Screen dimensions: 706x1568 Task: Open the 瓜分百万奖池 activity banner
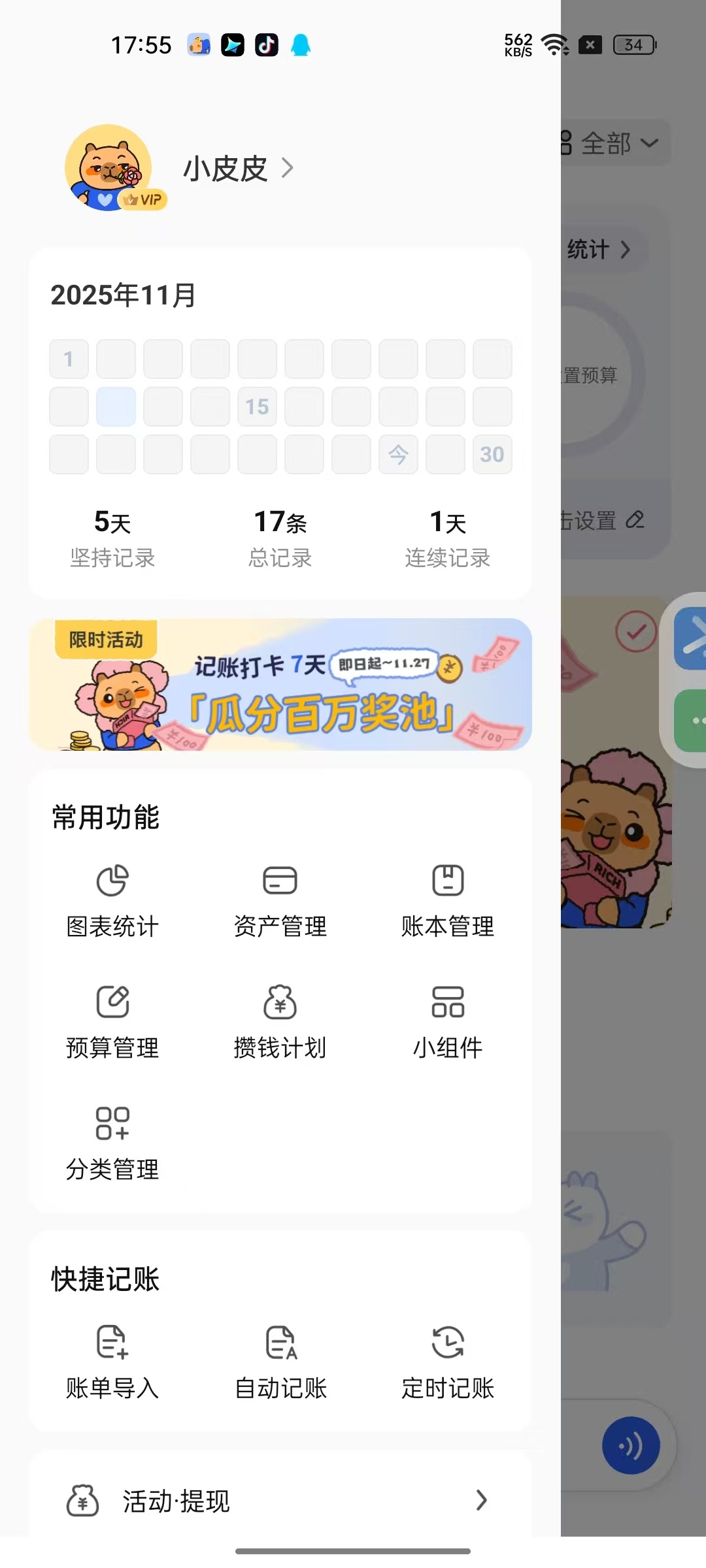280,684
